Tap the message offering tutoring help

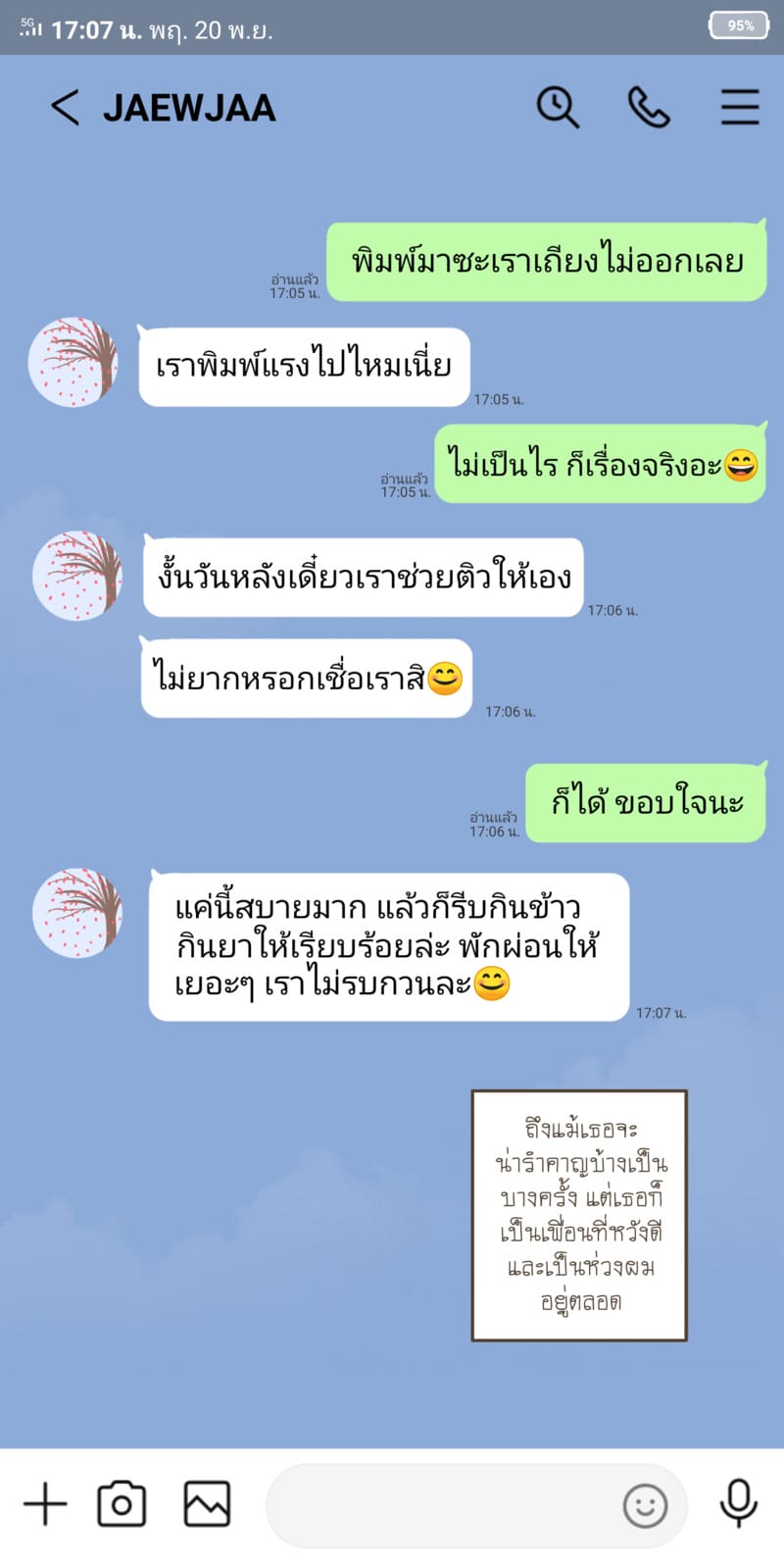(363, 578)
